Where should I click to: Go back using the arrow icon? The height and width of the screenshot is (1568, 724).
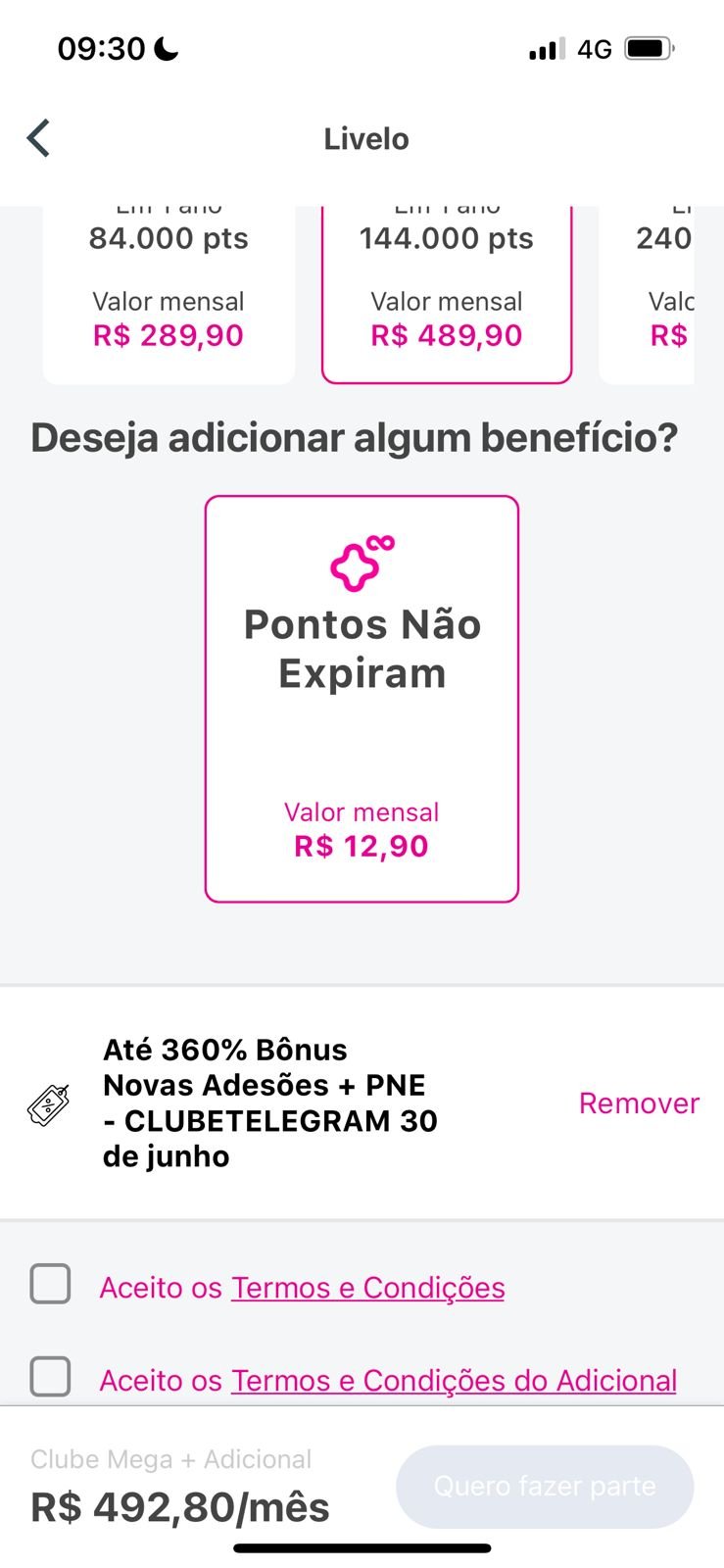[x=38, y=138]
